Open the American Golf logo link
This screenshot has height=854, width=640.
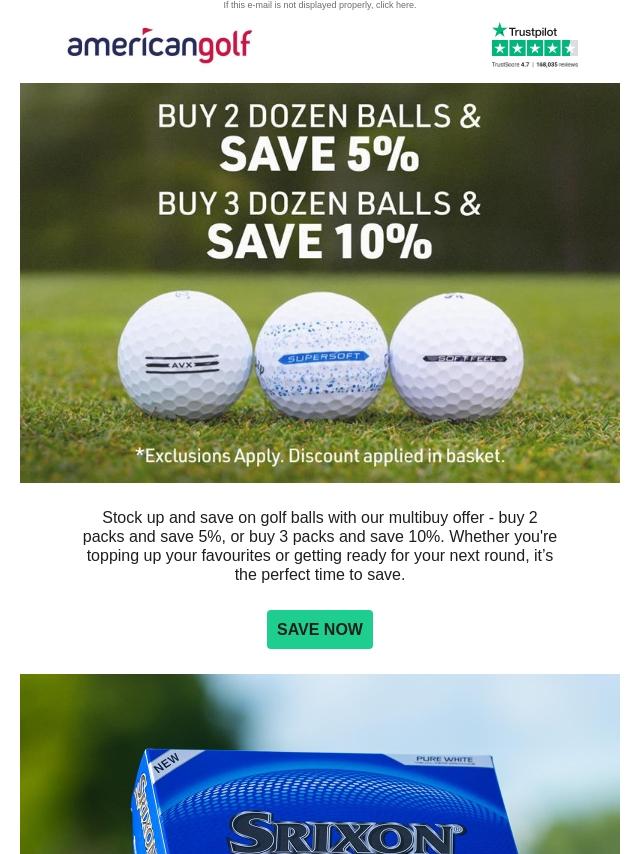[x=160, y=45]
